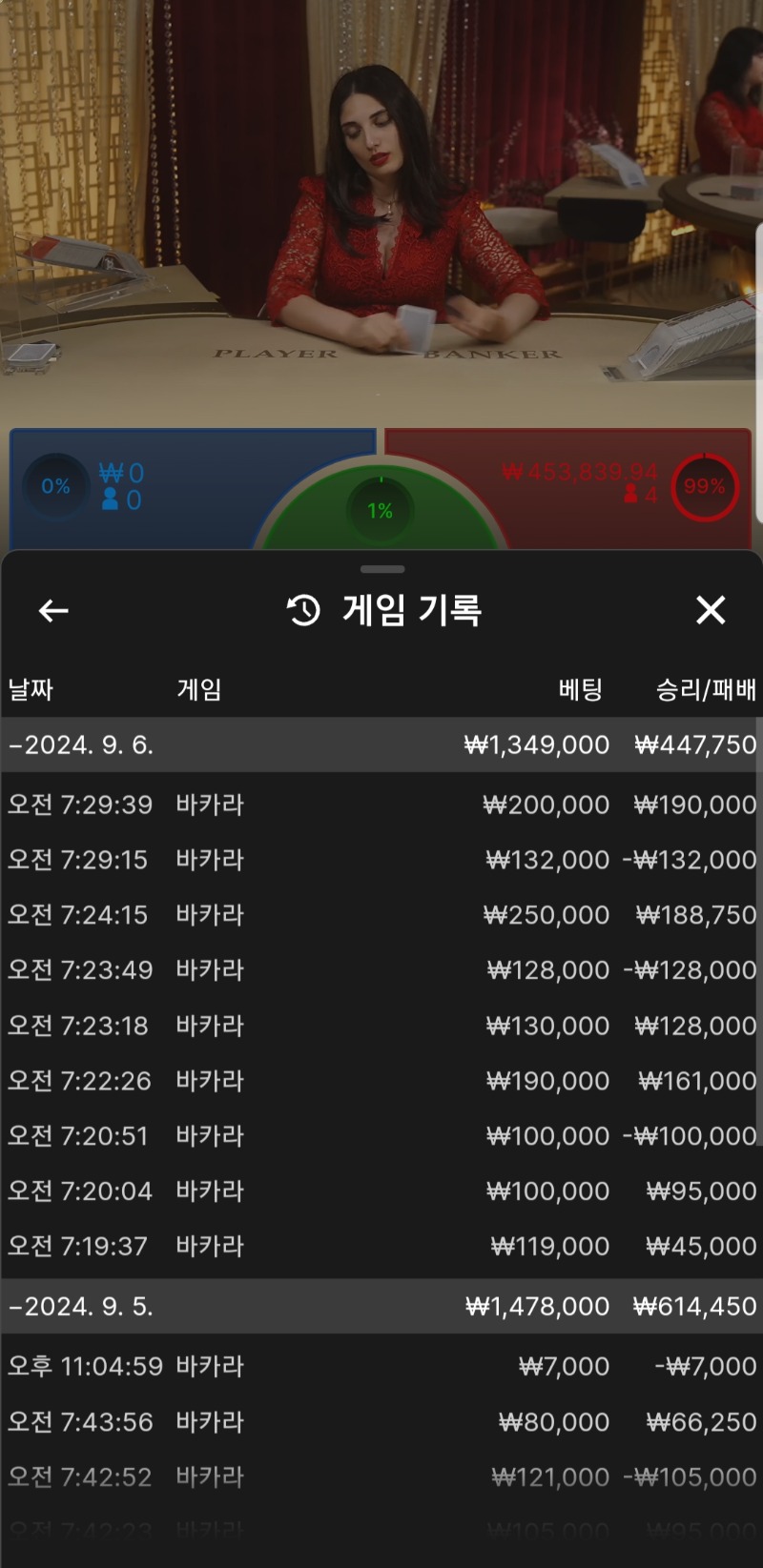The height and width of the screenshot is (1568, 763).
Task: Open the 오전 7:29:39 baccarat record
Action: pyautogui.click(x=381, y=804)
